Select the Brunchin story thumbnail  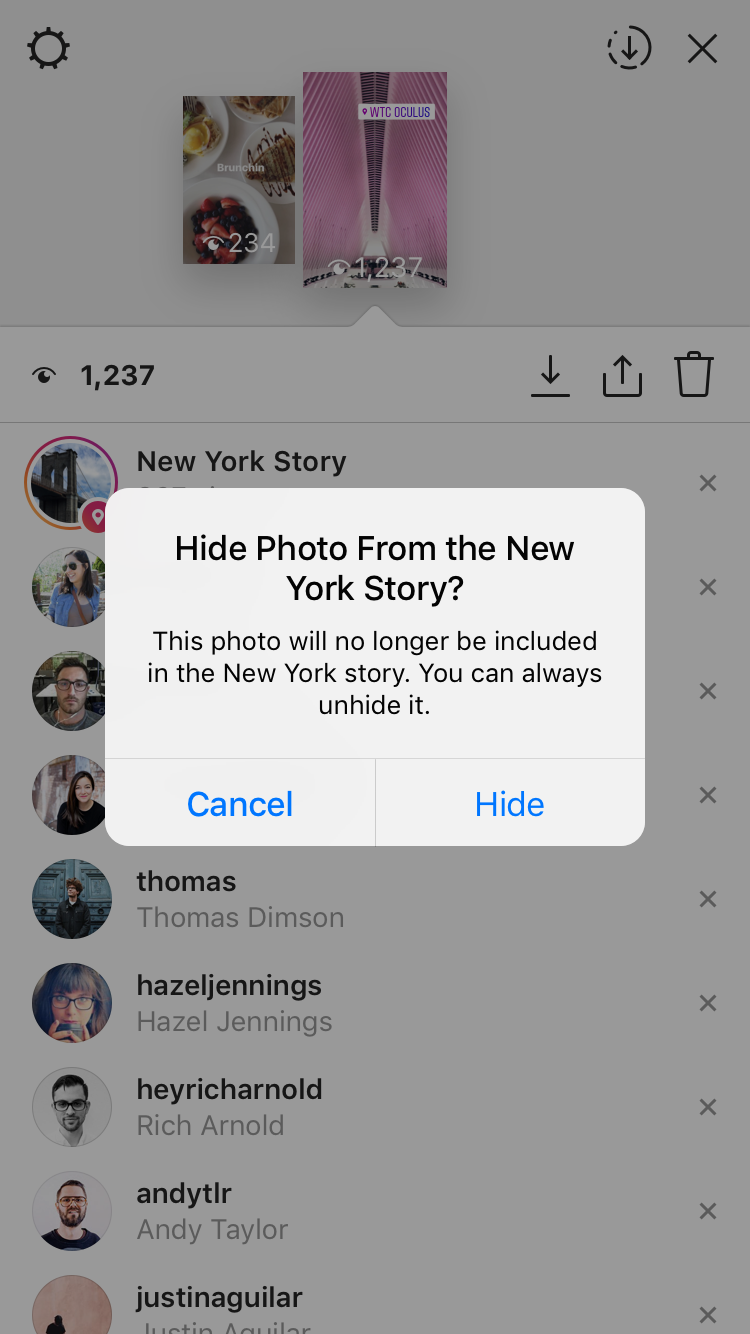pos(239,180)
